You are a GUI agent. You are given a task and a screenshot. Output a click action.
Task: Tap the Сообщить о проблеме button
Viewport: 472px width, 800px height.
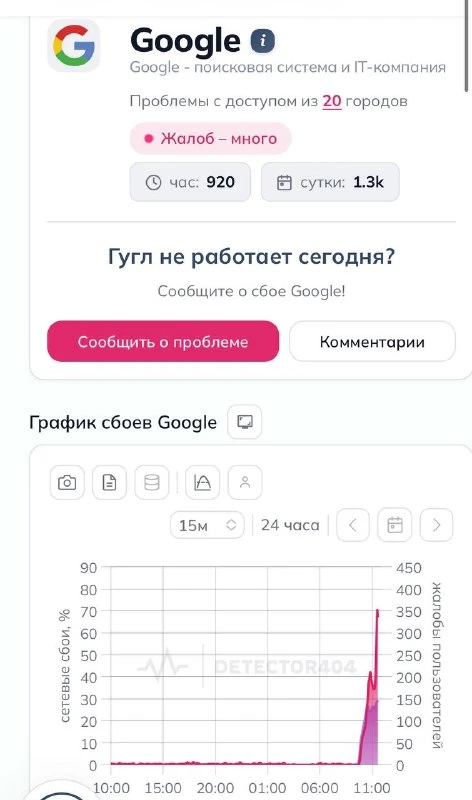tap(163, 341)
